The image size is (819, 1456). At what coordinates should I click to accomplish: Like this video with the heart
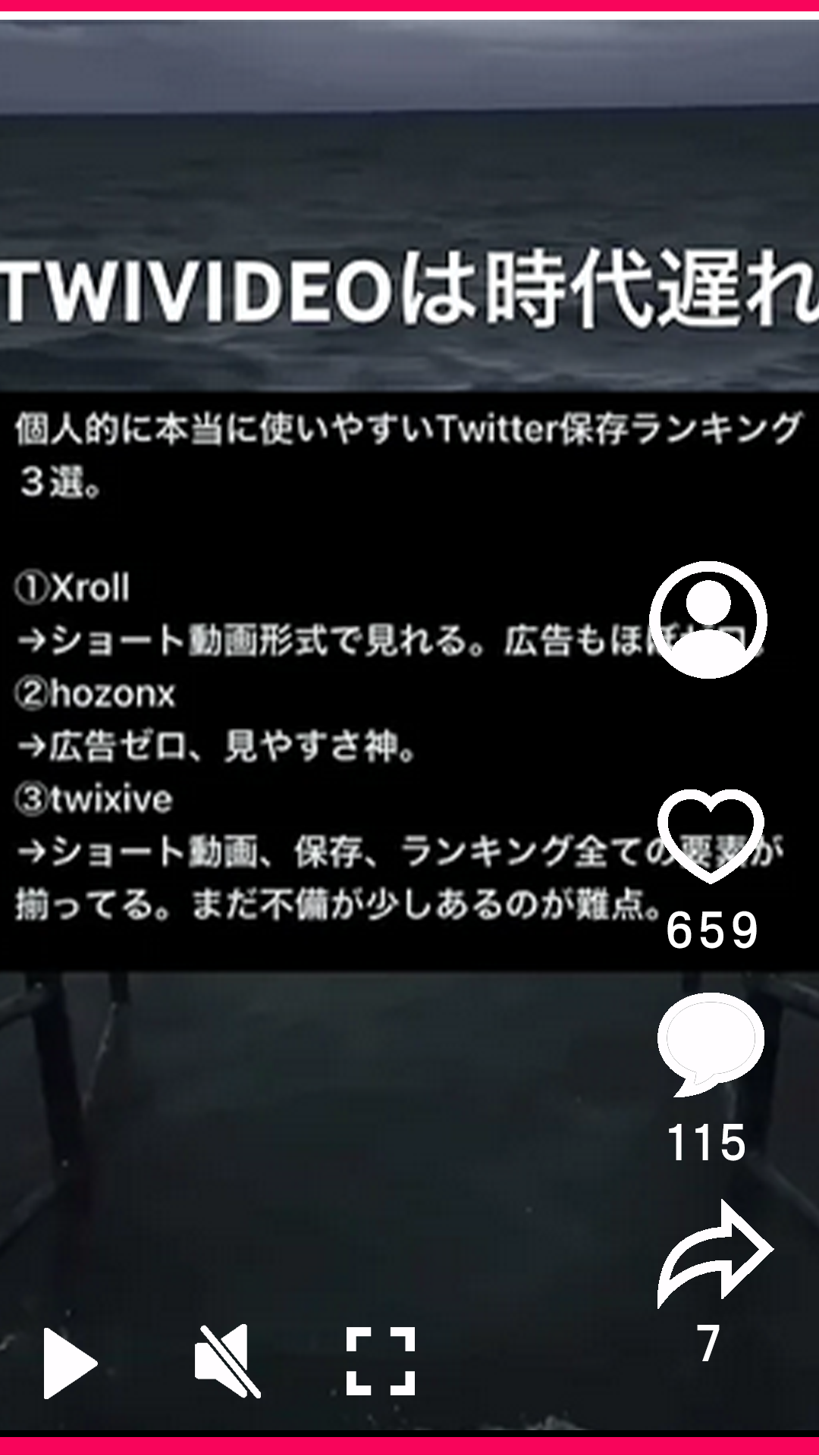pos(710,836)
